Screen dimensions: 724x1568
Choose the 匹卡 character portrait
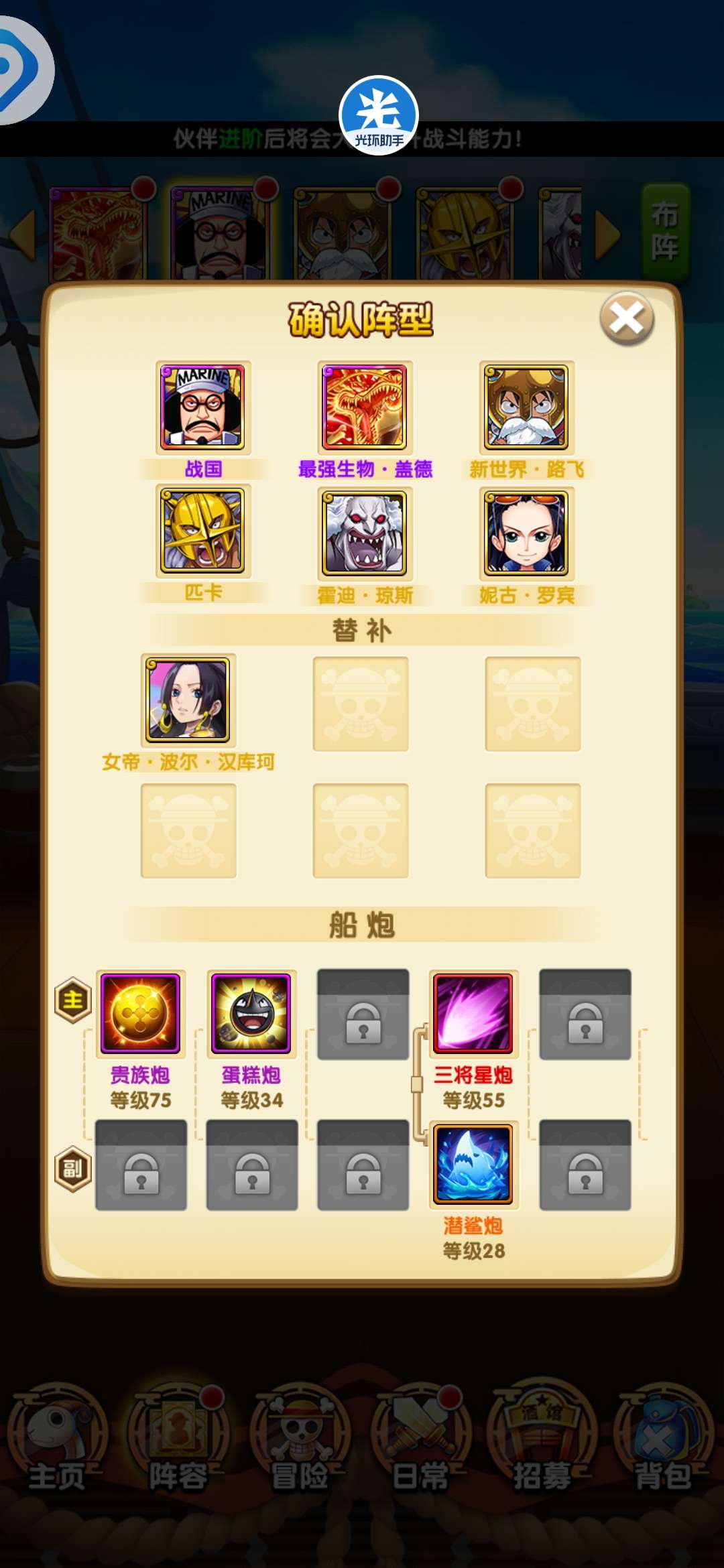pyautogui.click(x=203, y=531)
